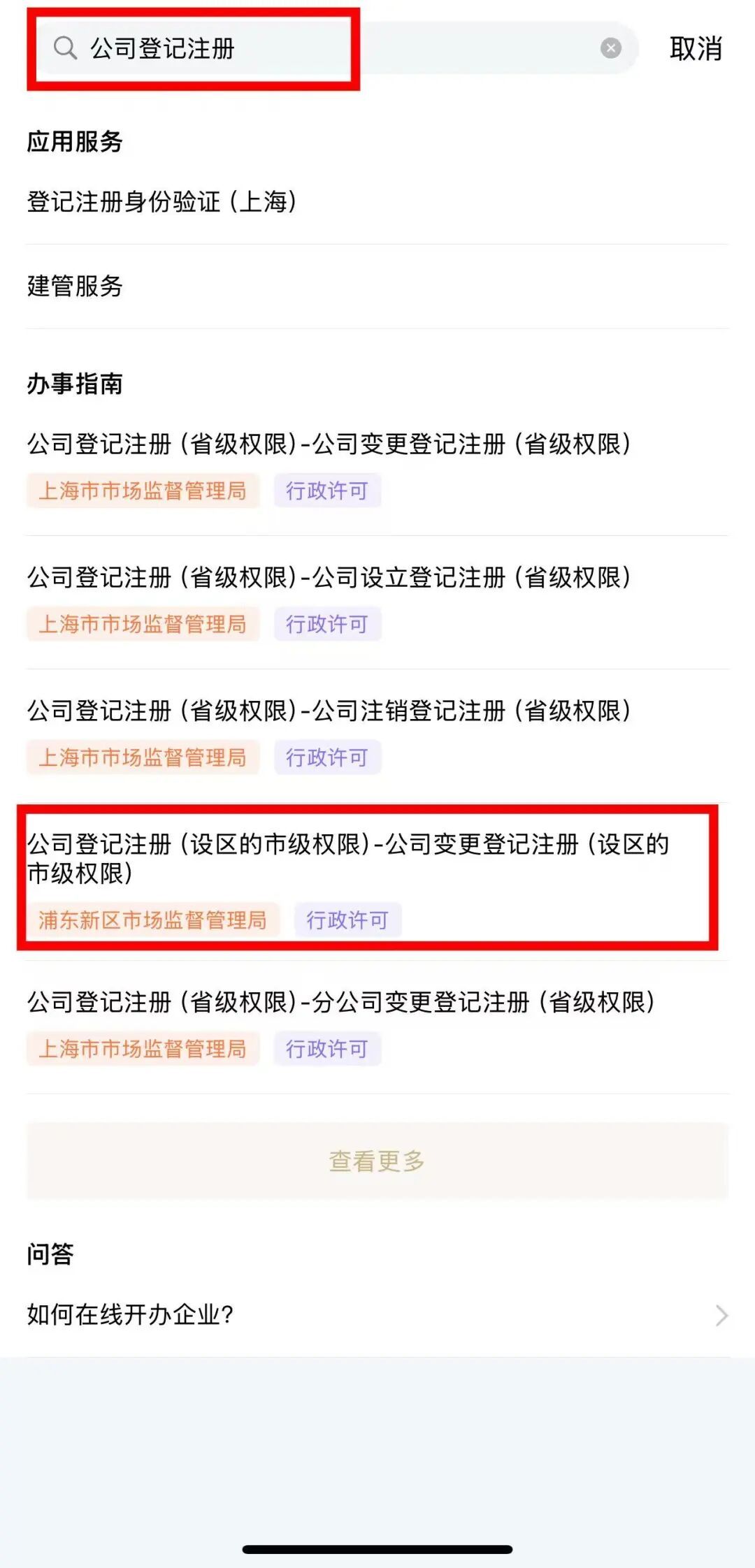Open the 公司设立登记注册（省级权限）guide
Viewport: 755px width, 1568px height.
coord(329,578)
